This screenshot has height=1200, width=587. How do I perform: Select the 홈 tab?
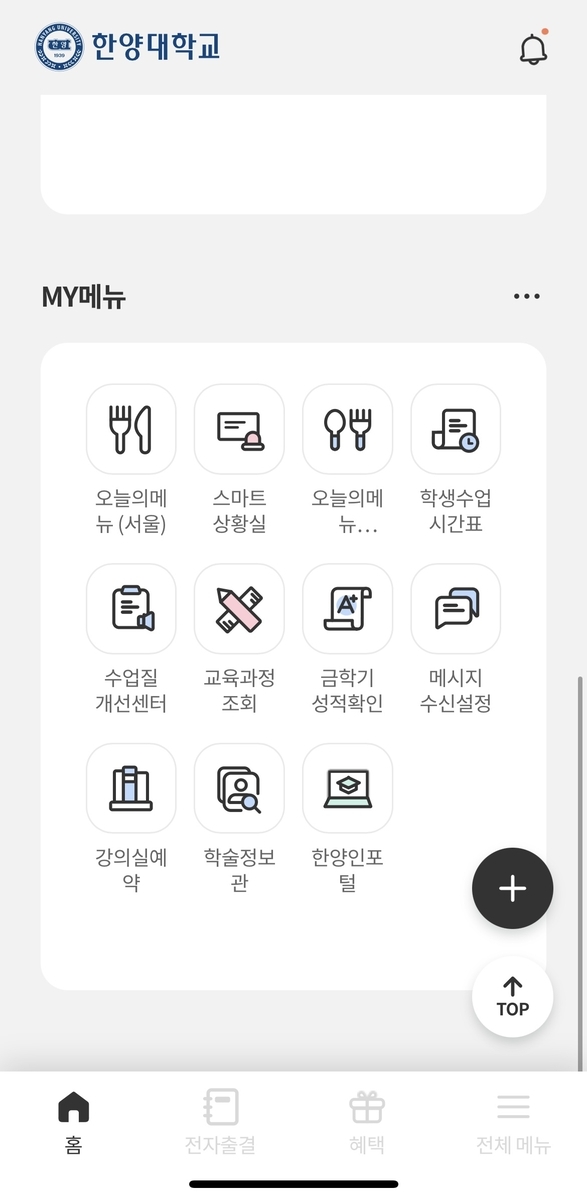[x=74, y=1122]
